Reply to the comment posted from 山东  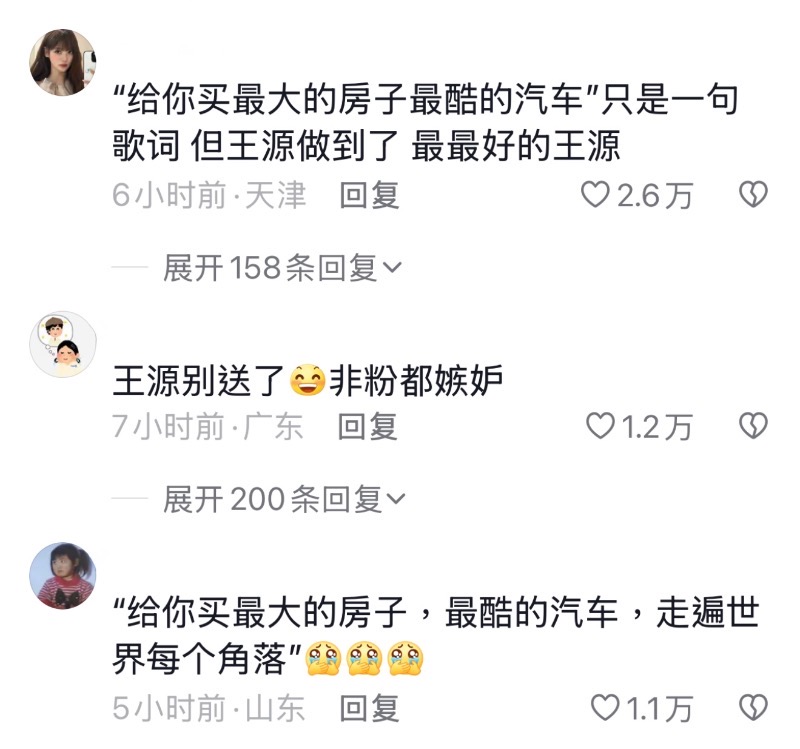tap(369, 709)
